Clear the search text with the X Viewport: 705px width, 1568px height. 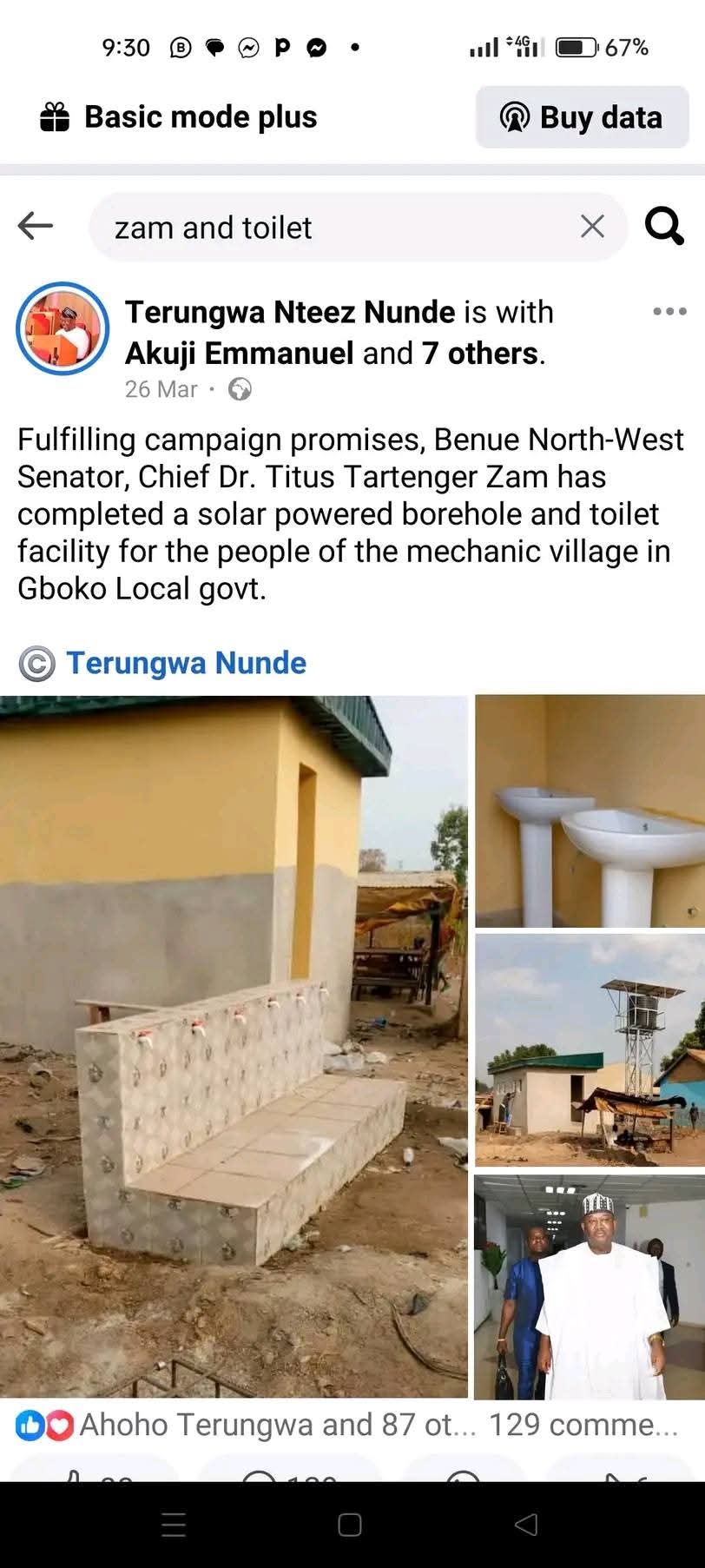[592, 227]
